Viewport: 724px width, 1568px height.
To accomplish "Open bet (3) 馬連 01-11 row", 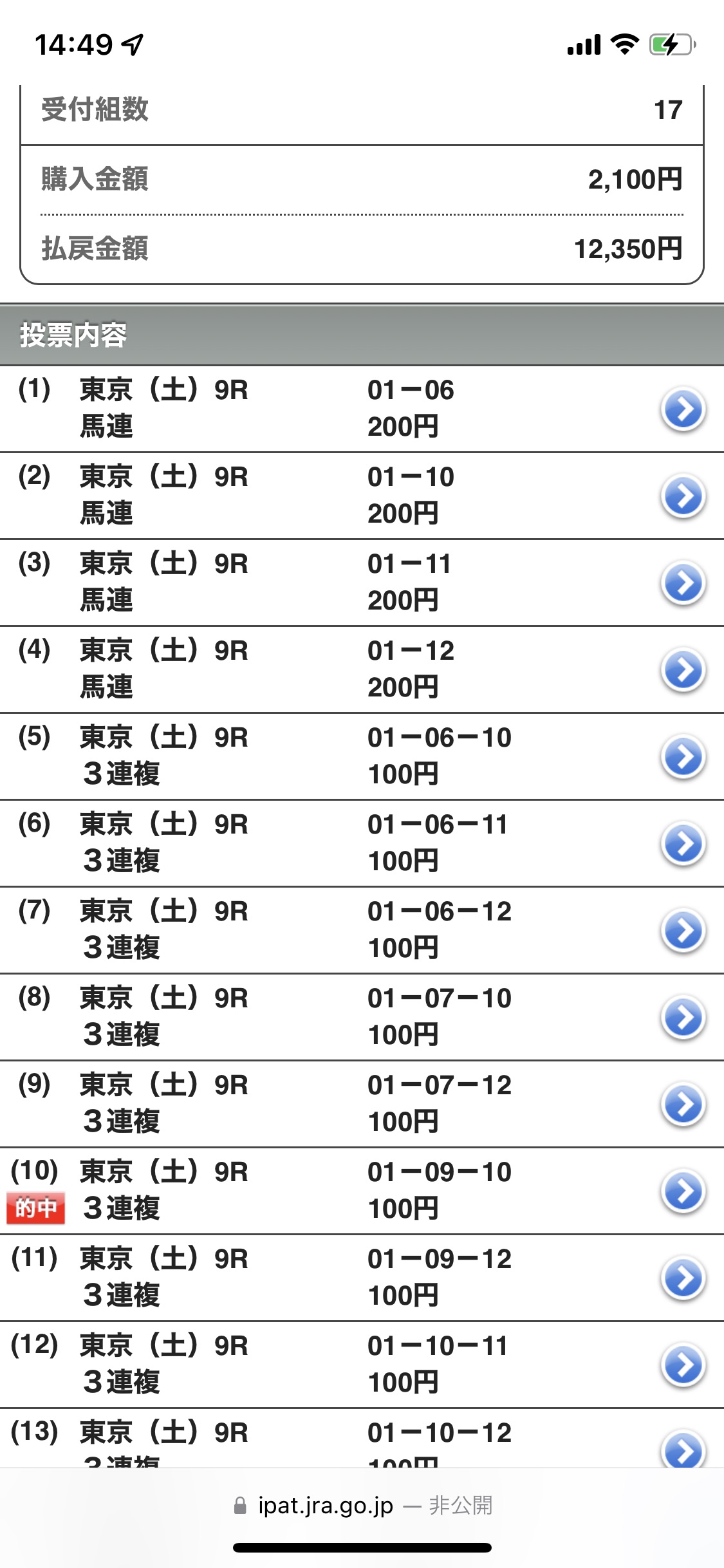I will click(x=683, y=583).
